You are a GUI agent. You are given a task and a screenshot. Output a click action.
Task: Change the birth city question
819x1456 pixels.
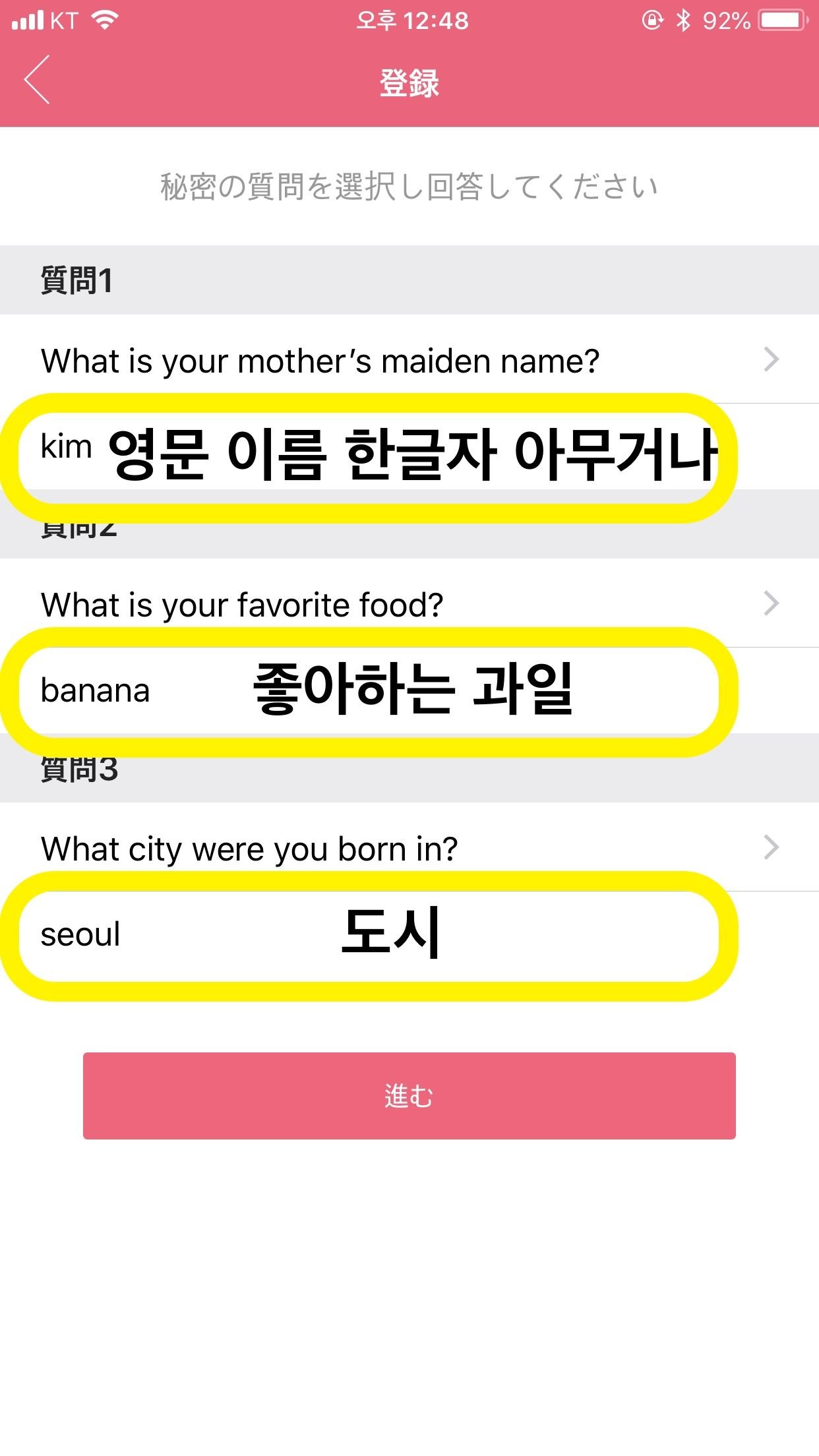409,847
